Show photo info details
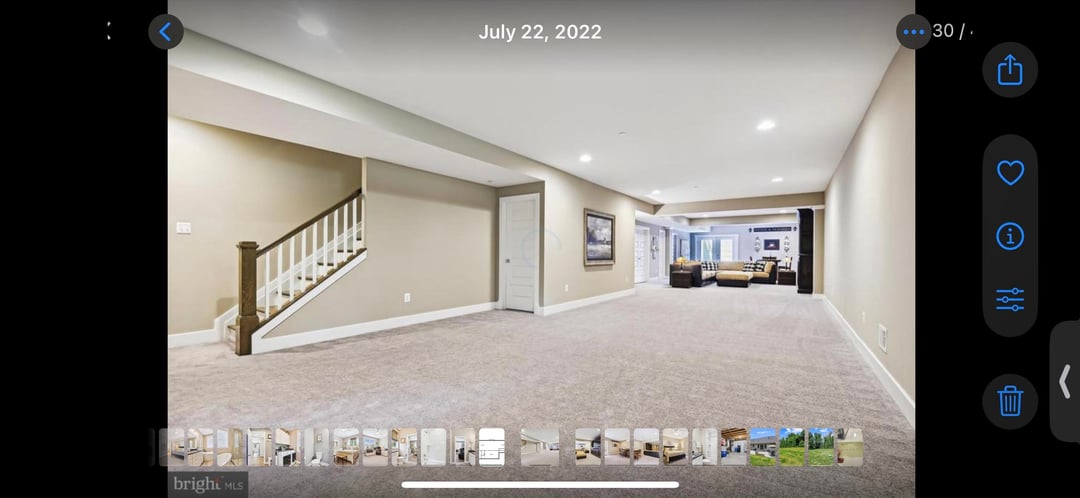The width and height of the screenshot is (1080, 498). tap(1010, 236)
